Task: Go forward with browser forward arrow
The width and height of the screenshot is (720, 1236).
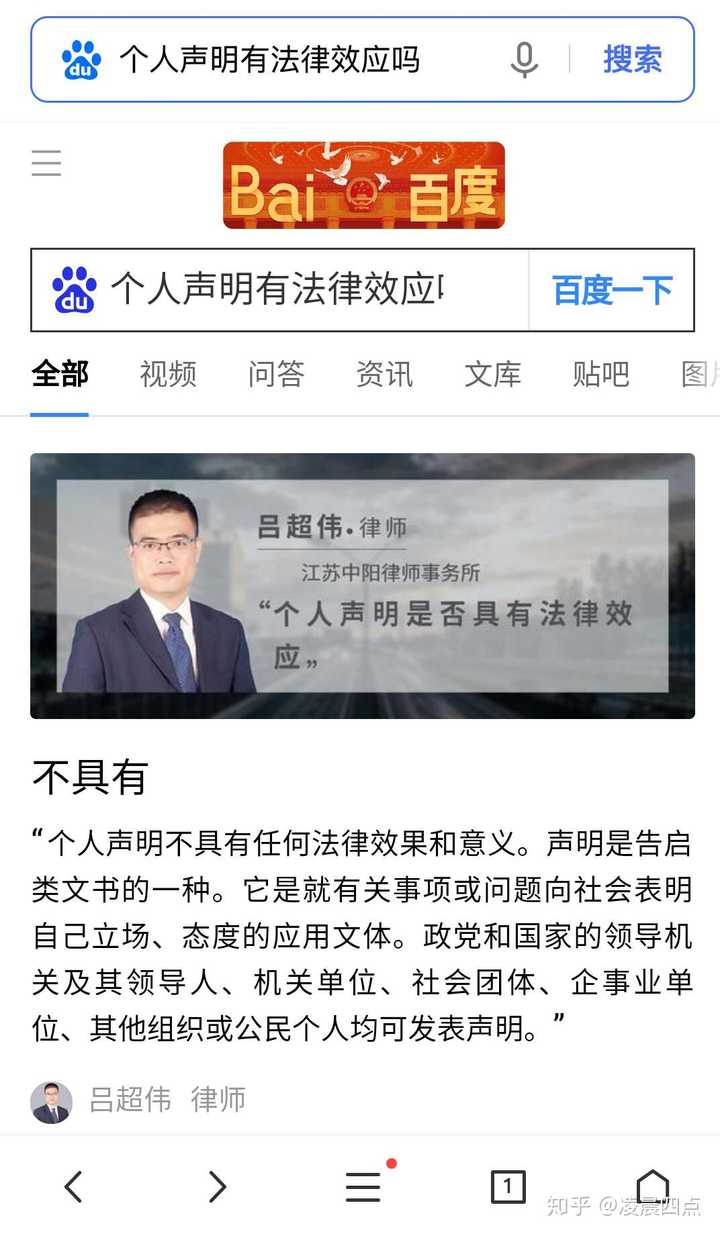Action: tap(217, 1187)
